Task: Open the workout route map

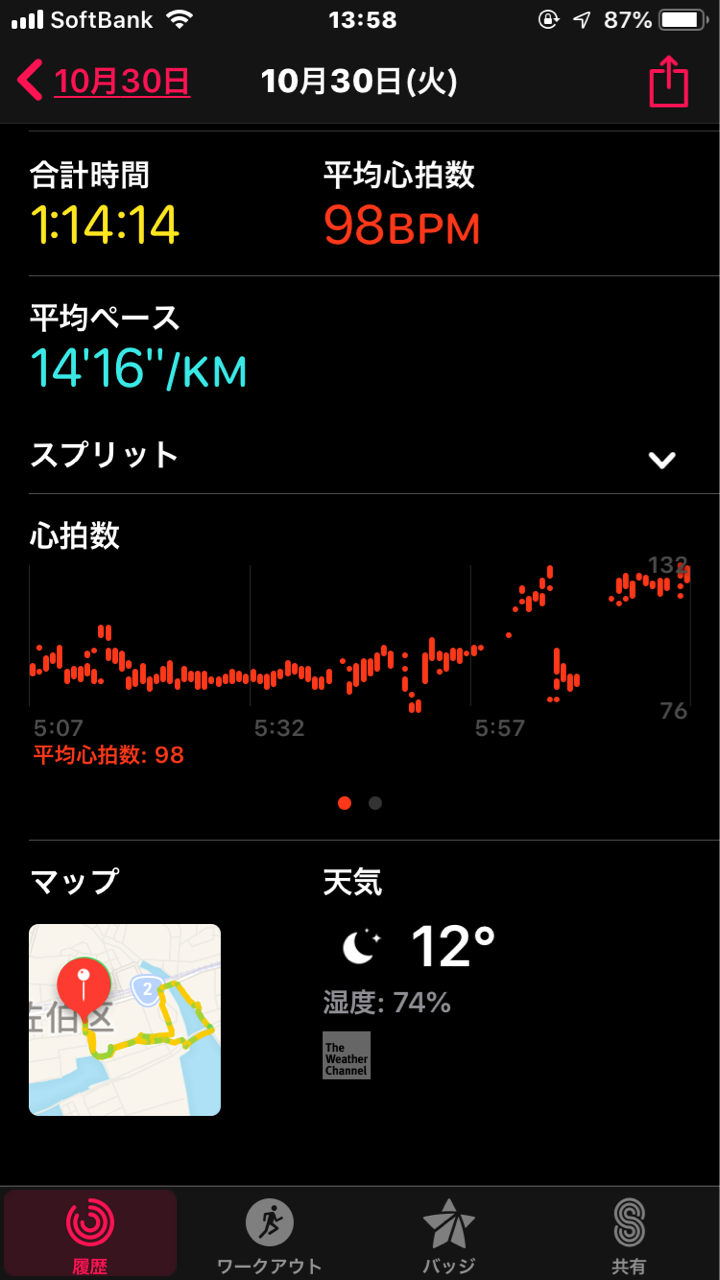Action: click(x=125, y=1018)
